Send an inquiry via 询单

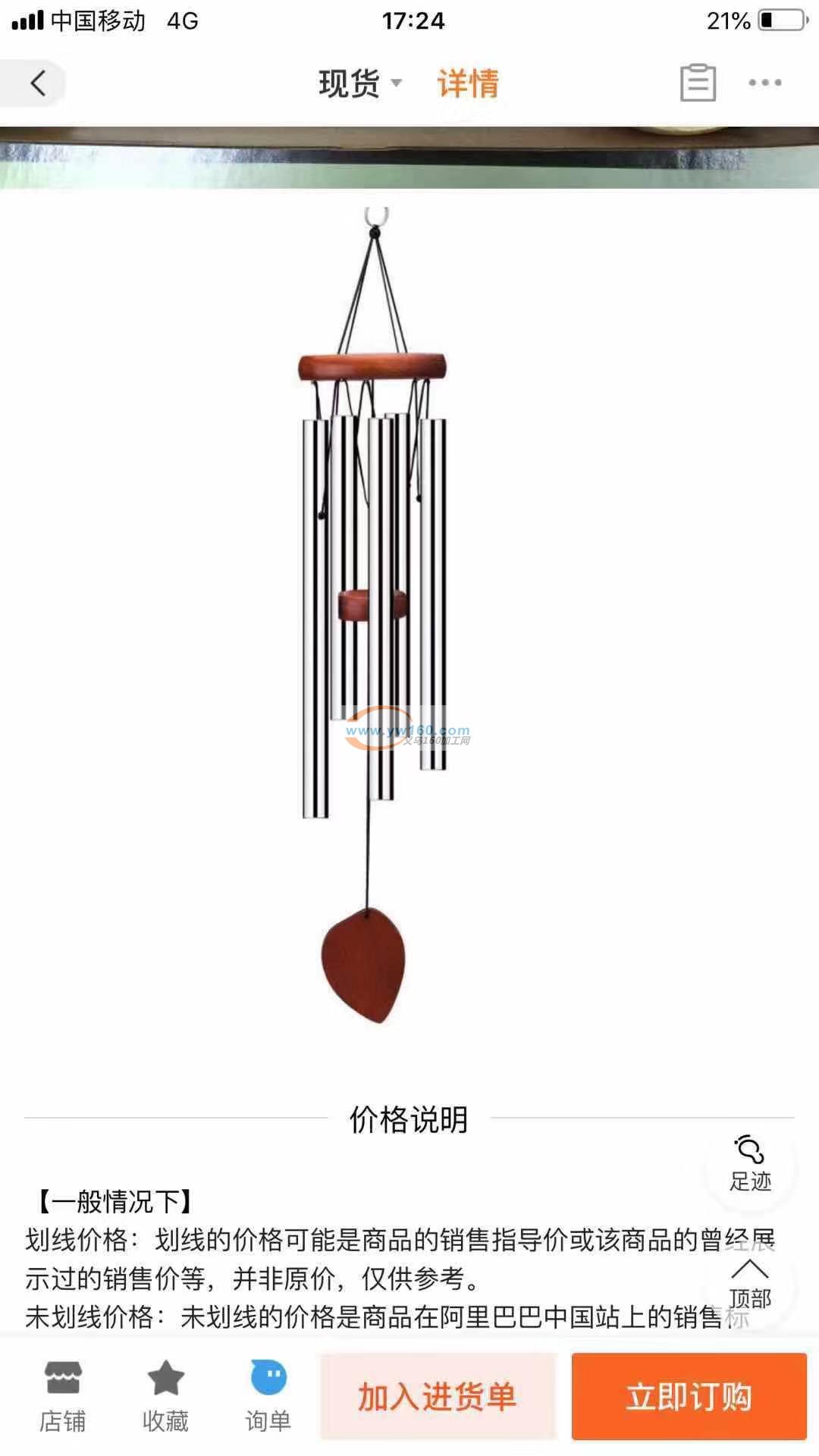[x=268, y=1396]
